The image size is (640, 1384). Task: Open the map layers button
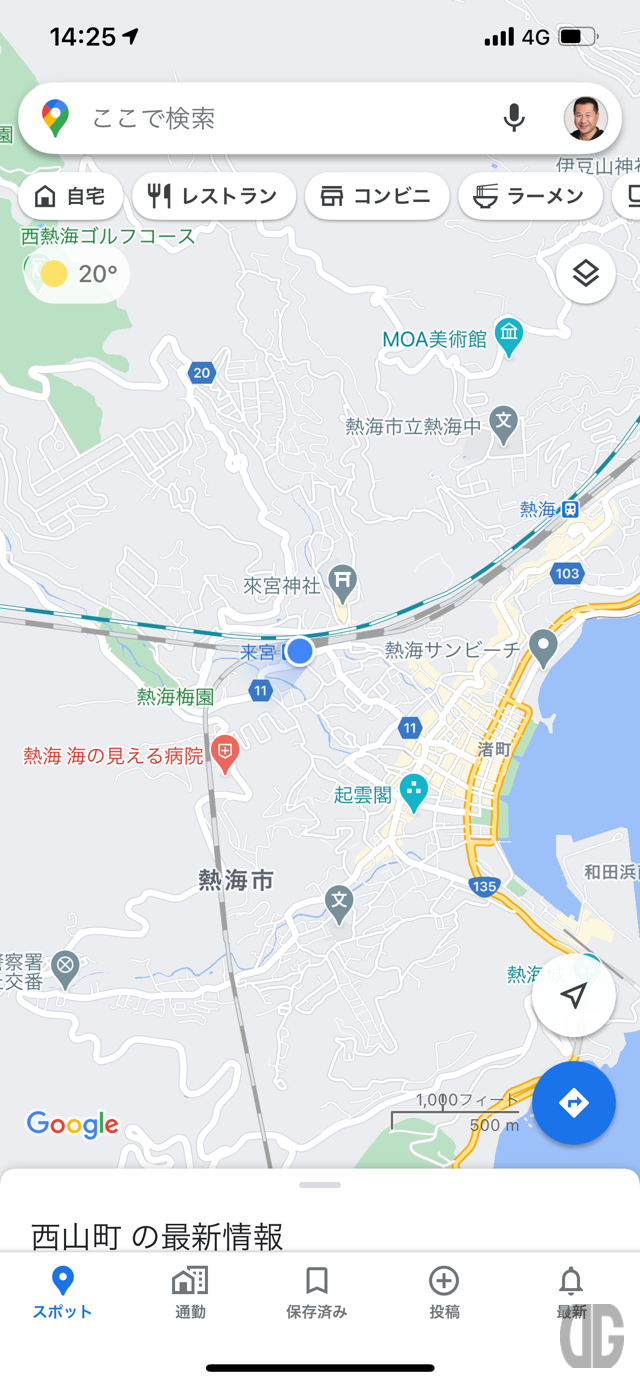pos(585,273)
